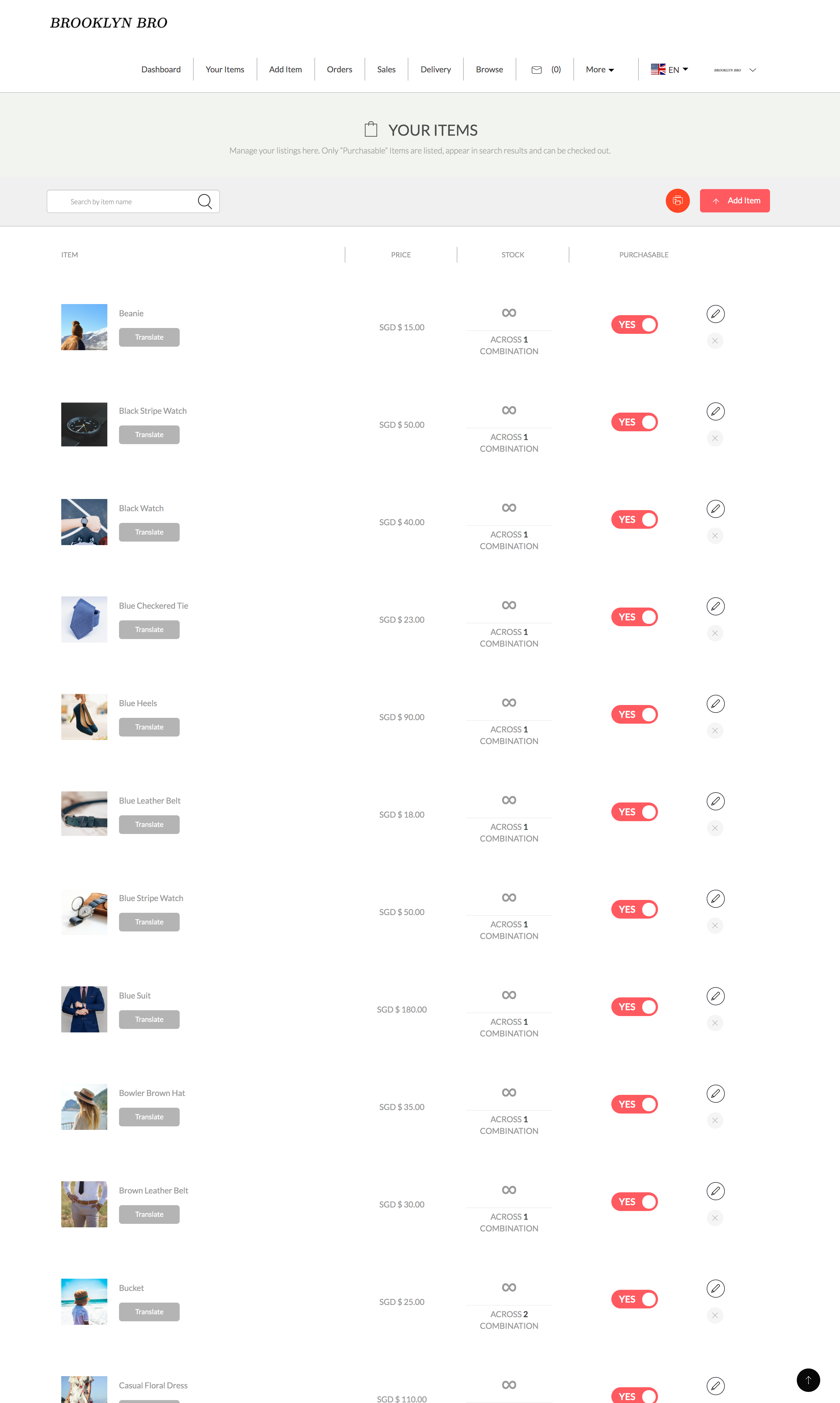Toggle Blue Heels purchasable switch off
Image resolution: width=840 pixels, height=1403 pixels.
point(634,714)
